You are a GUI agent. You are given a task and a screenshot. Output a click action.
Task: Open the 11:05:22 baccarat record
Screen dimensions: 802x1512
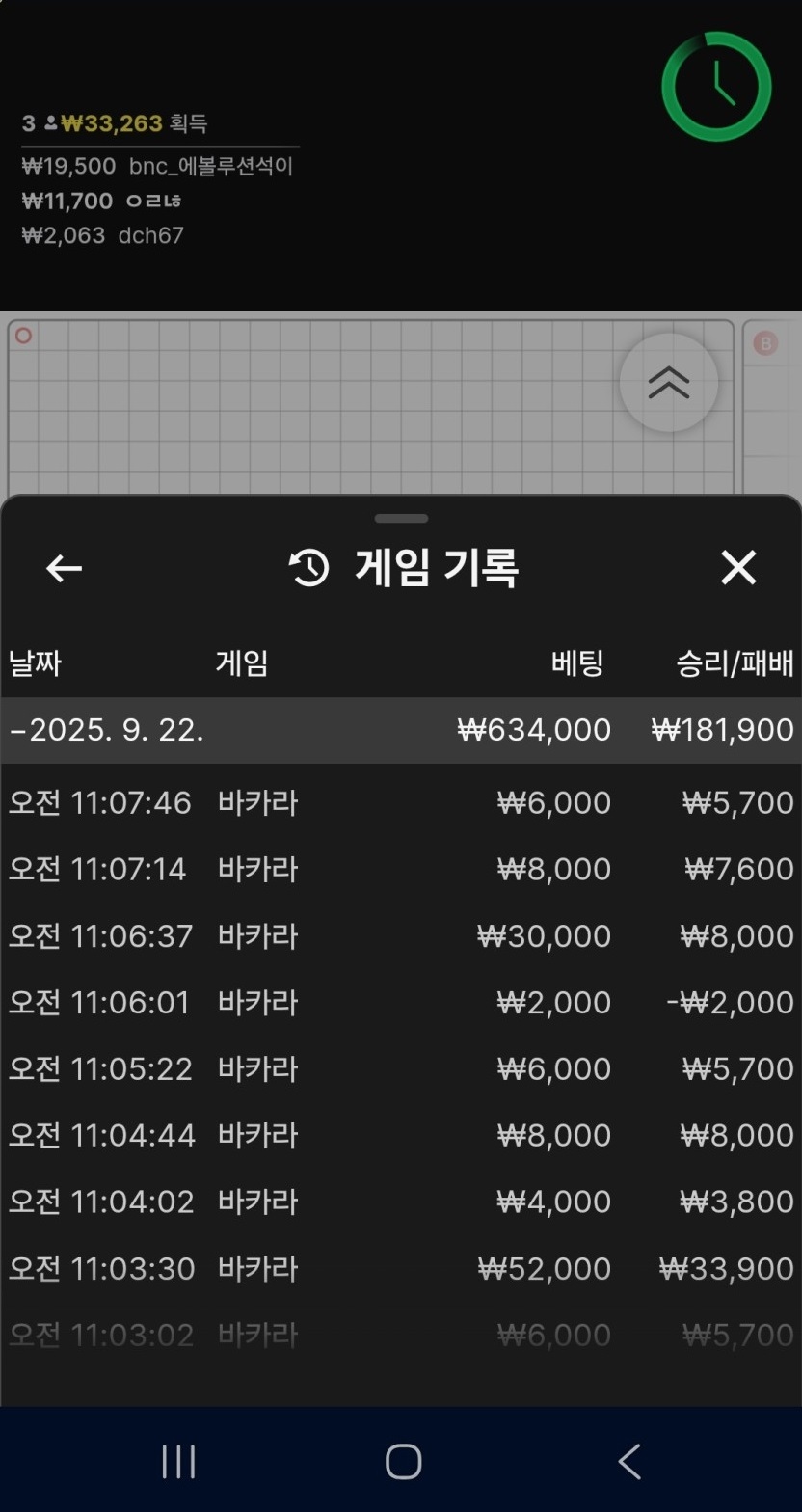click(x=401, y=1068)
